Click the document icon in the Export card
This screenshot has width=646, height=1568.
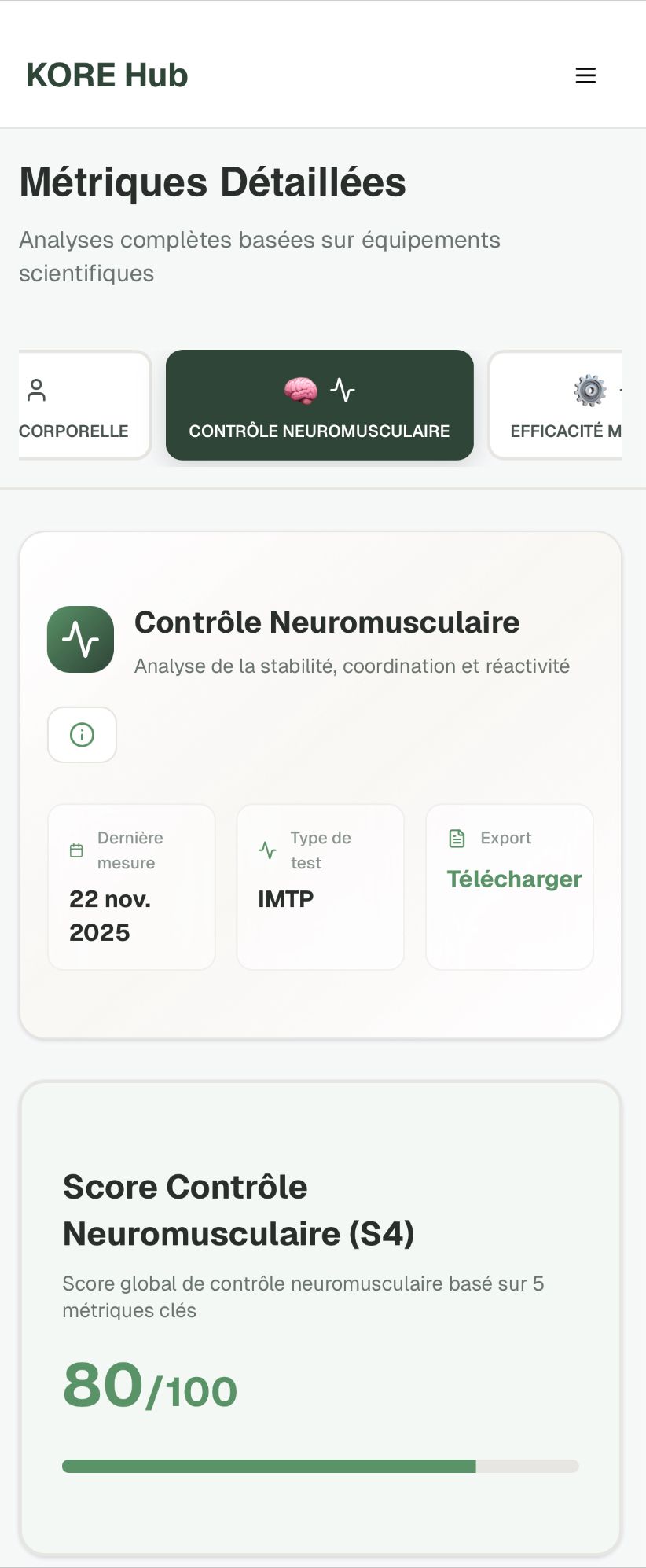pos(457,838)
